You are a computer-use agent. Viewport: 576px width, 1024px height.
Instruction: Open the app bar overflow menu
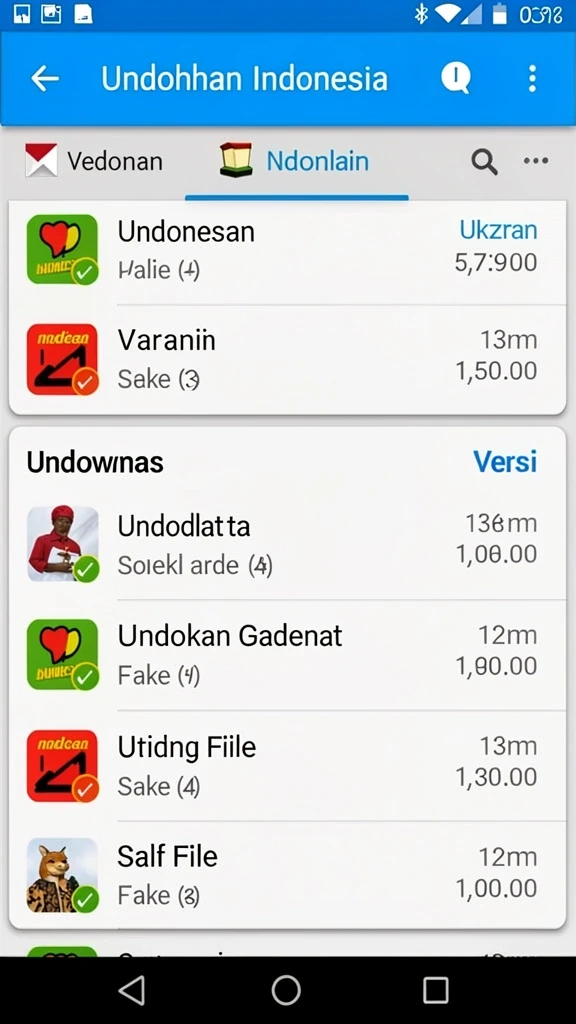(x=532, y=78)
